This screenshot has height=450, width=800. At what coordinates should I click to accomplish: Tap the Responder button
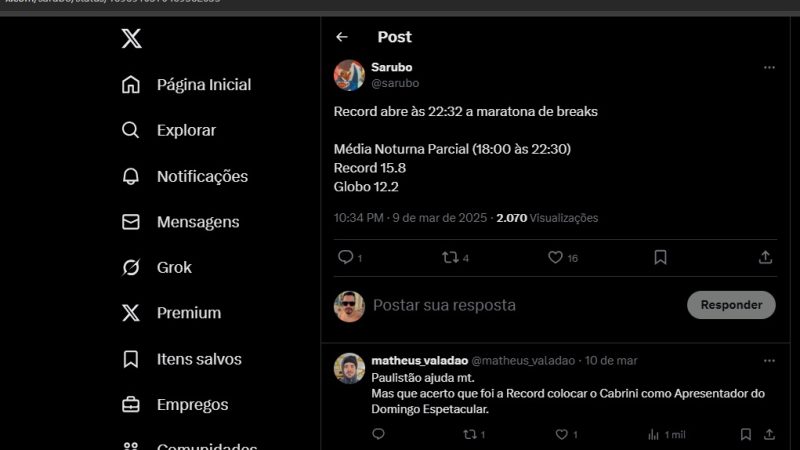click(731, 305)
